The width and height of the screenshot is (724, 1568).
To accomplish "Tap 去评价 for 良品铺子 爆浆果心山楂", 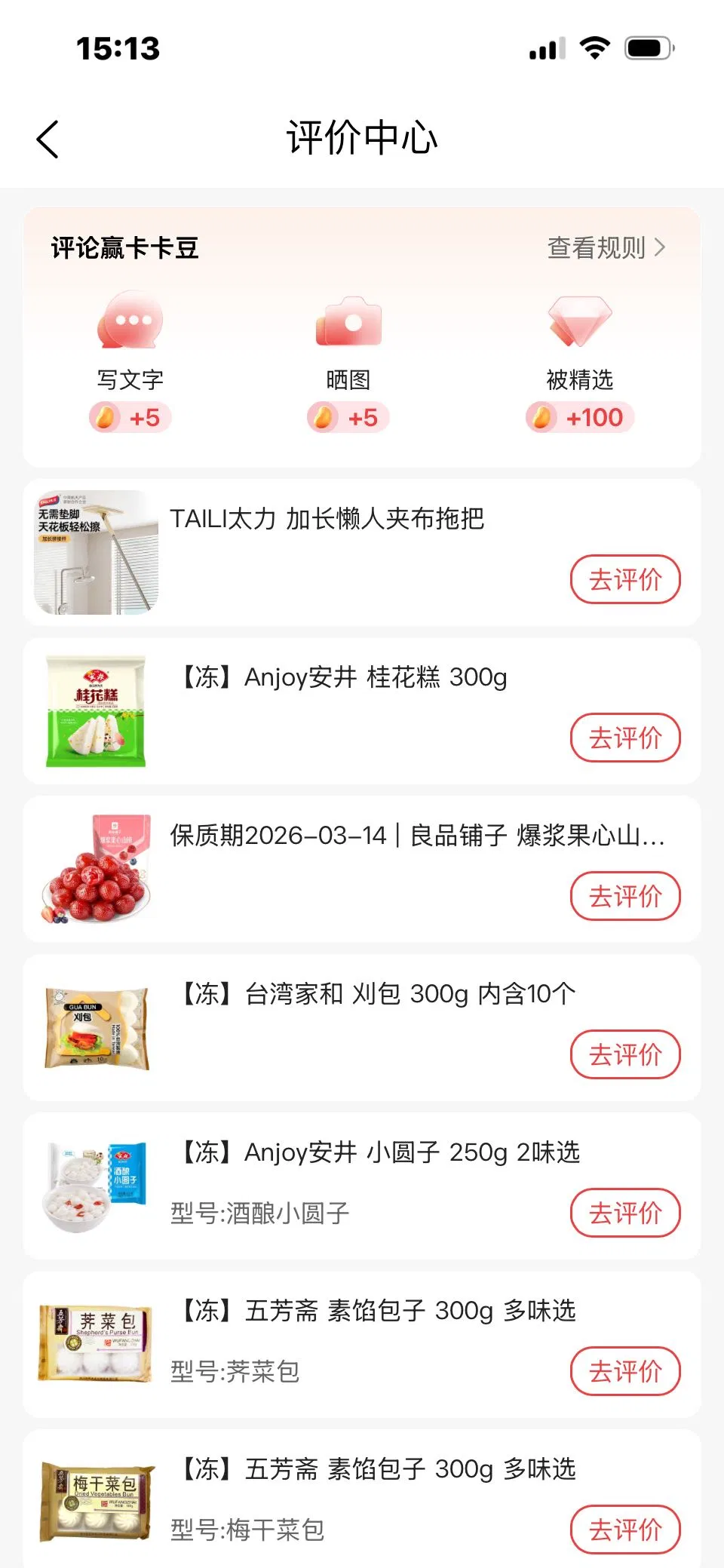I will pyautogui.click(x=624, y=896).
